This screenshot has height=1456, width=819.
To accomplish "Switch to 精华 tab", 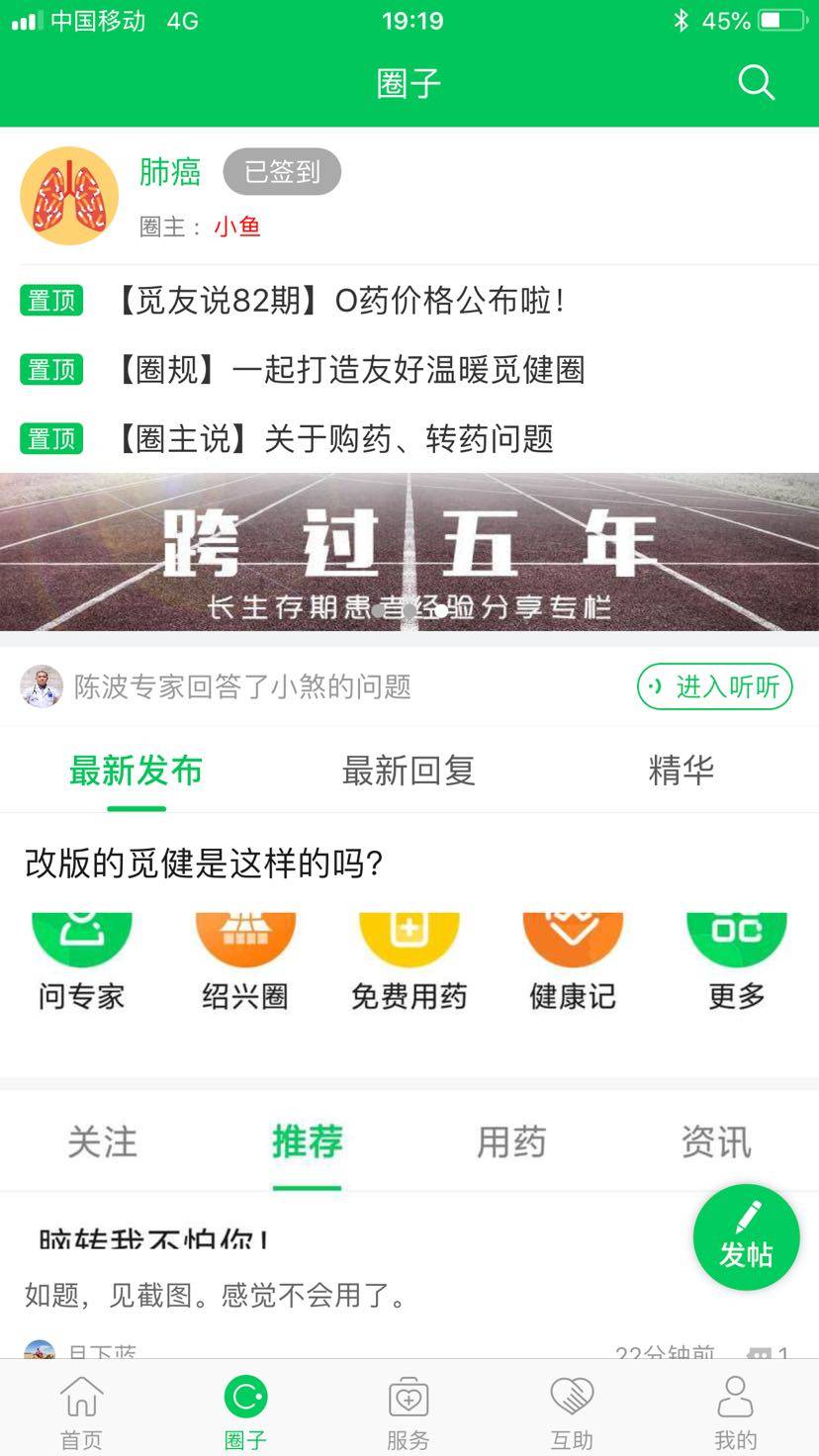I will click(x=681, y=771).
